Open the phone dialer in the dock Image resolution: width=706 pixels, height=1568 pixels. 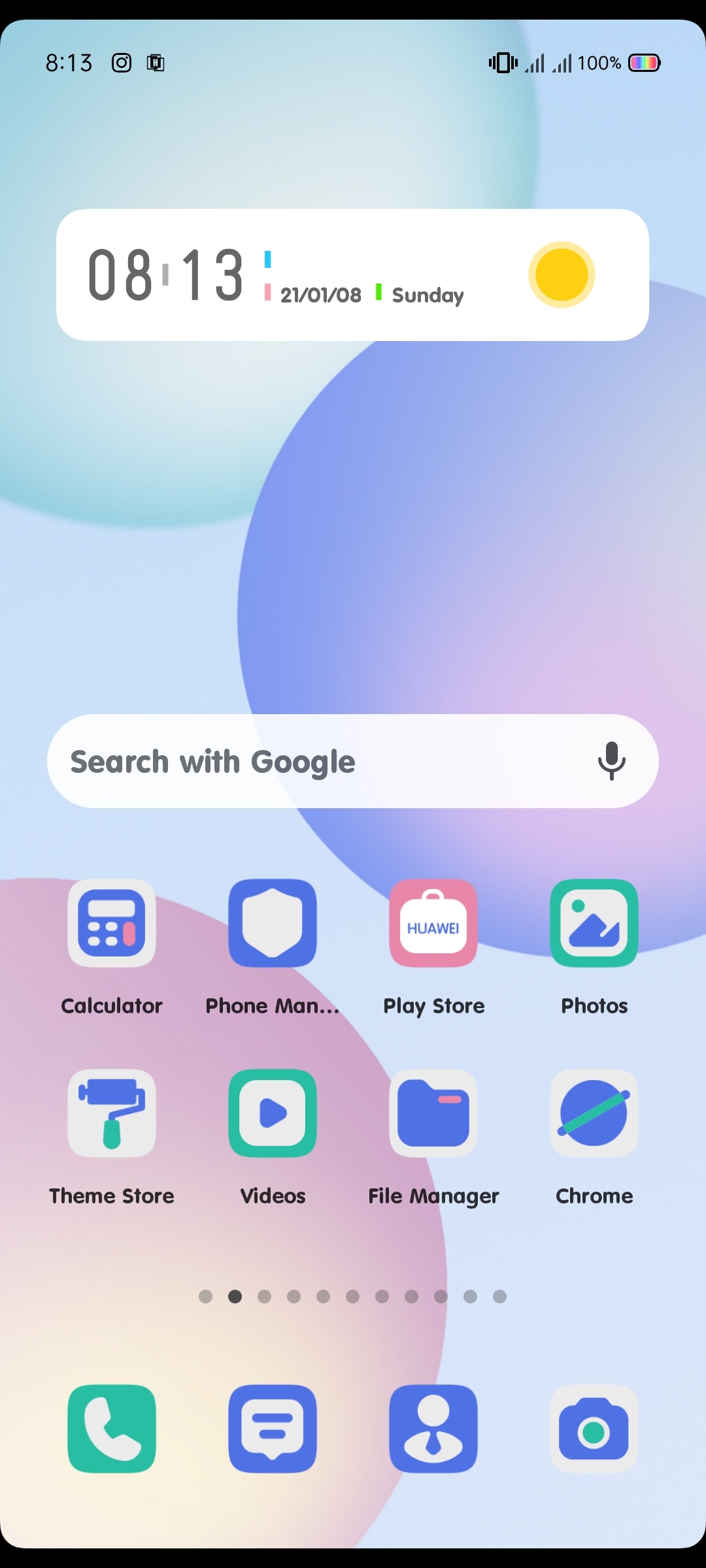click(112, 1429)
